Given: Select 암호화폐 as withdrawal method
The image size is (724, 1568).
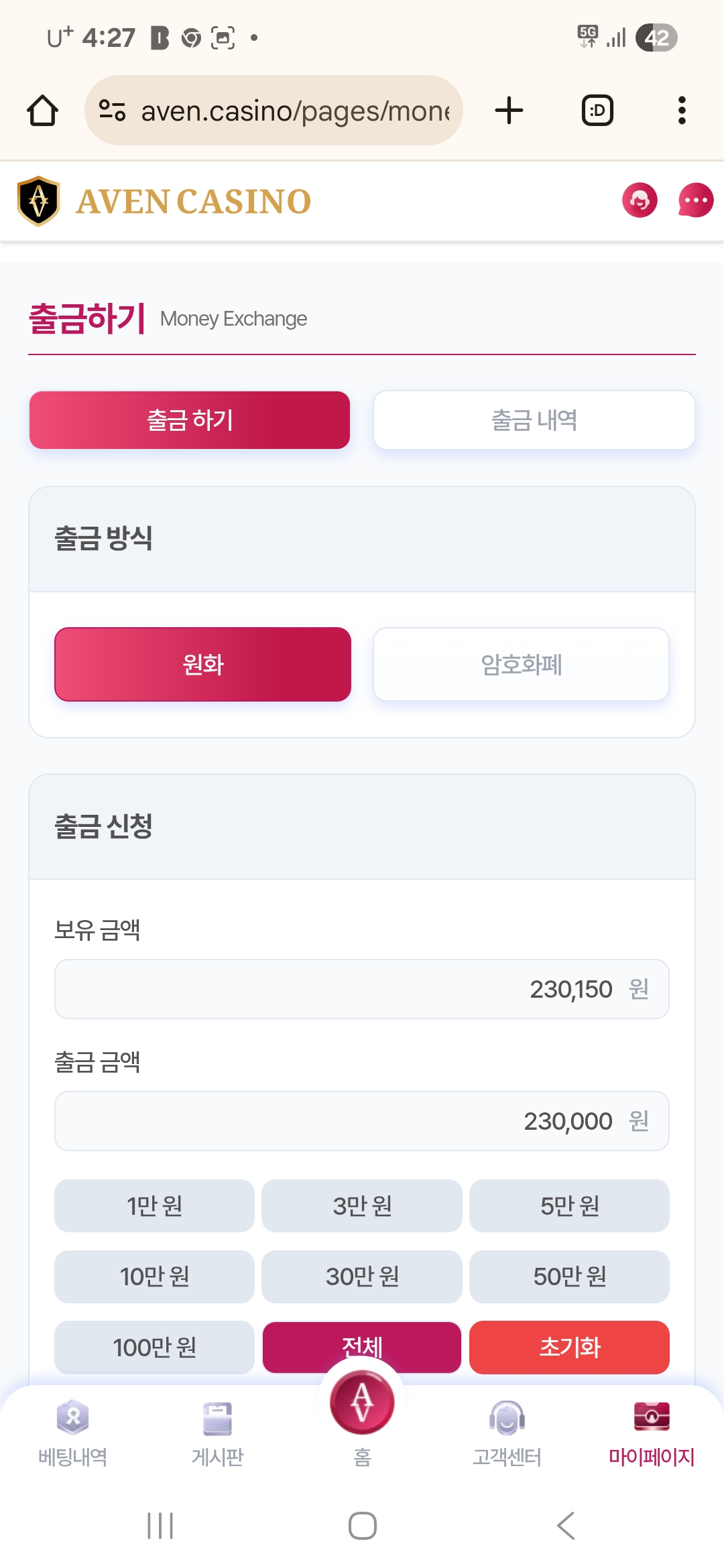Looking at the screenshot, I should pyautogui.click(x=521, y=665).
